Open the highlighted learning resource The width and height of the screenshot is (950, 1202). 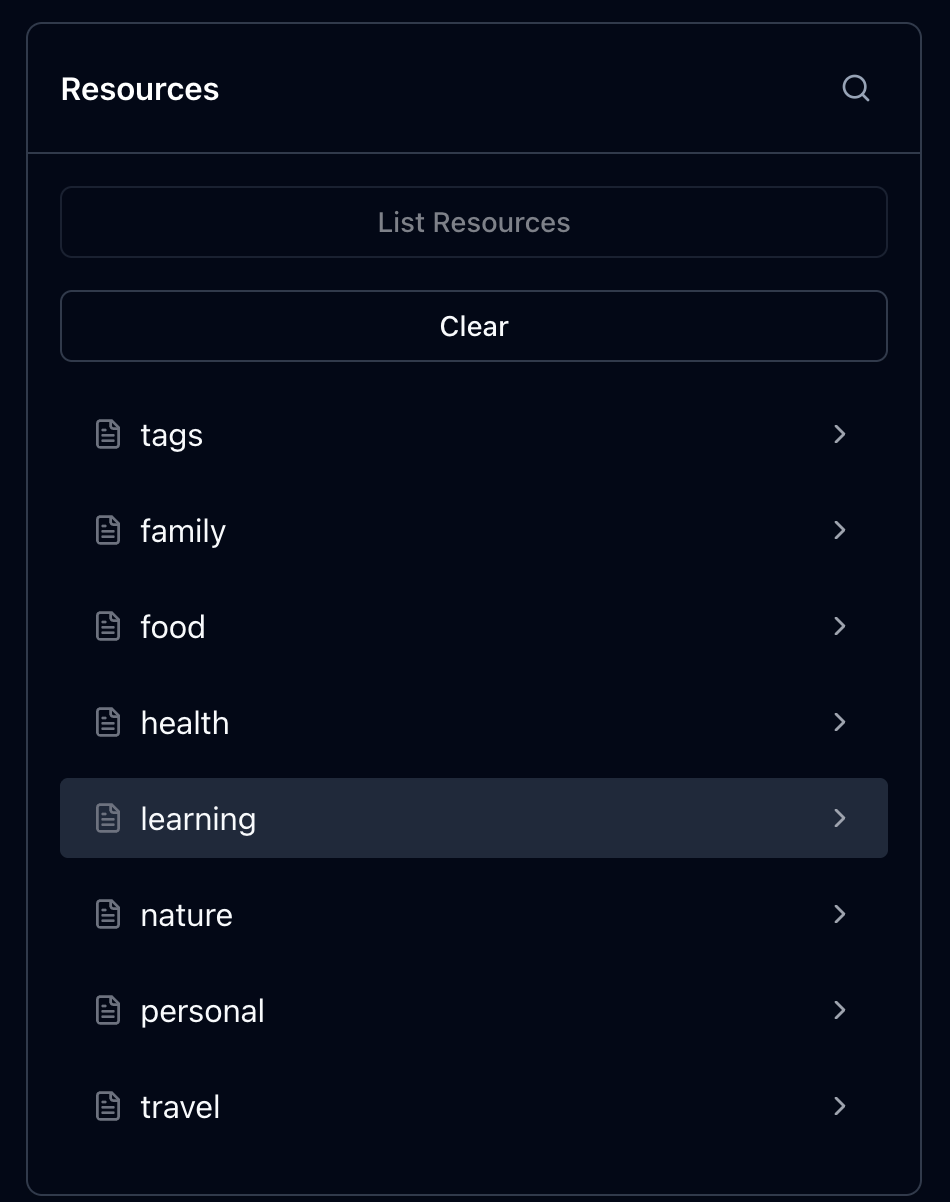[x=474, y=818]
